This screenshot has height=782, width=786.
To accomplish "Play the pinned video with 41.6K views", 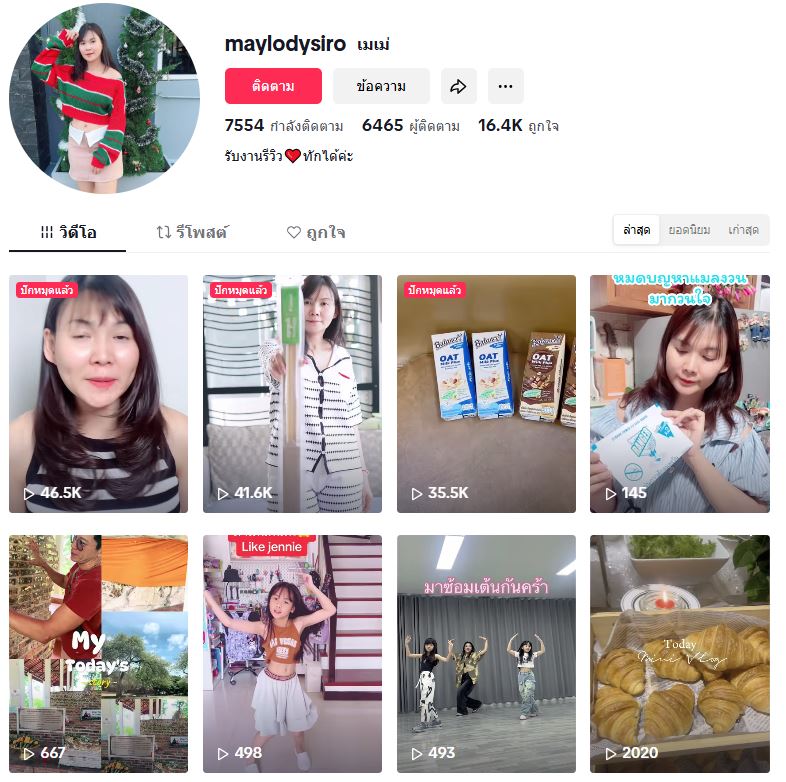I will (x=292, y=393).
